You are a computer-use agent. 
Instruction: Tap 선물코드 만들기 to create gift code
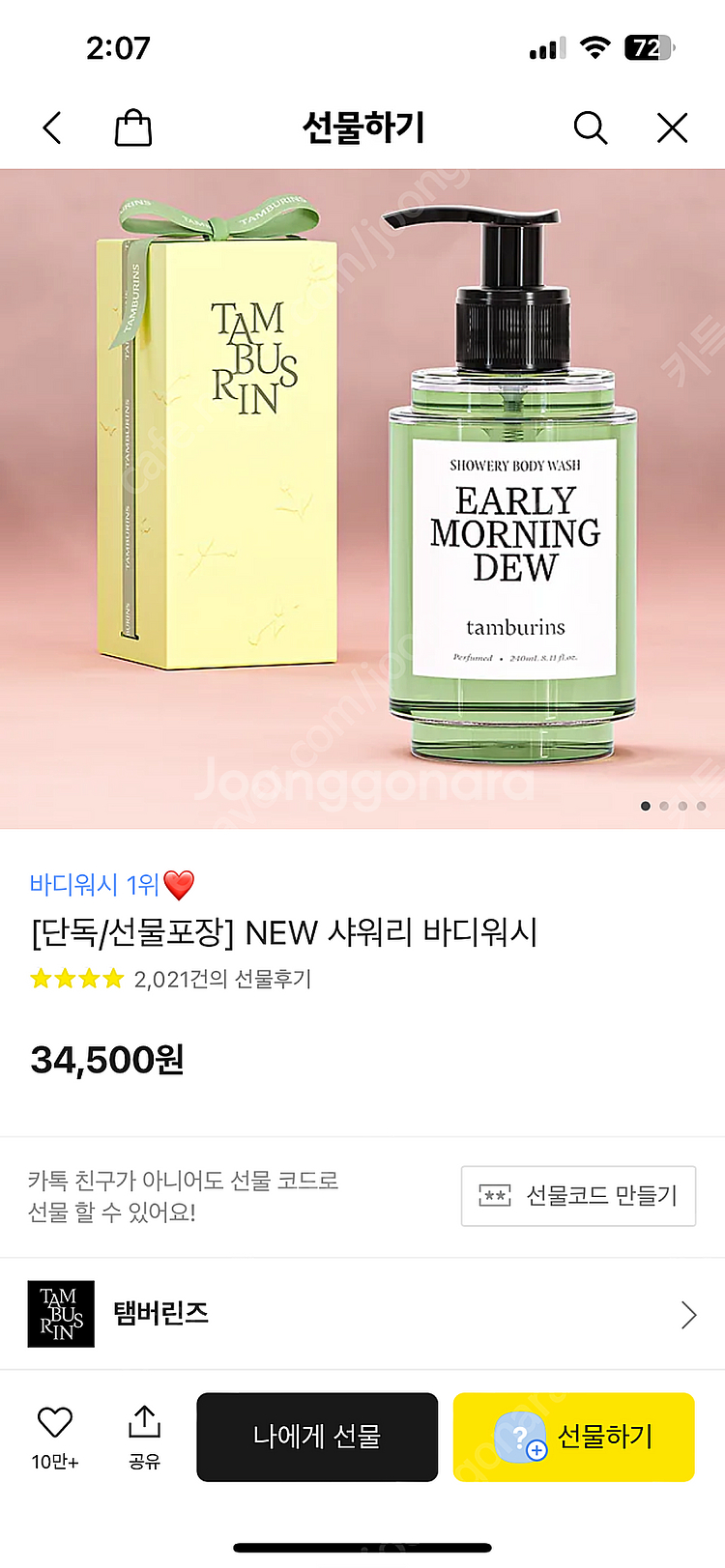[x=578, y=1196]
